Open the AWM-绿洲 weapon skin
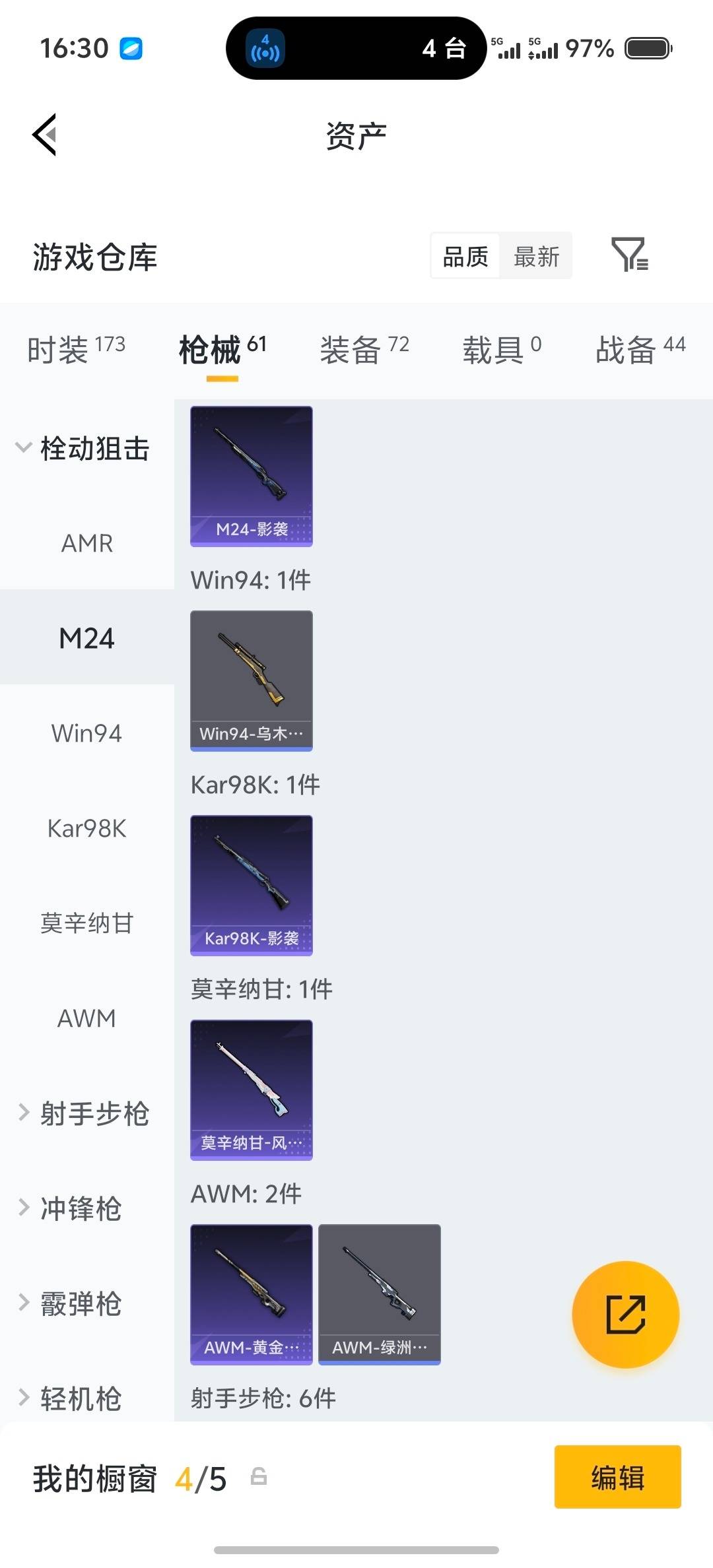Screen dimensions: 713x1568 pos(380,1295)
